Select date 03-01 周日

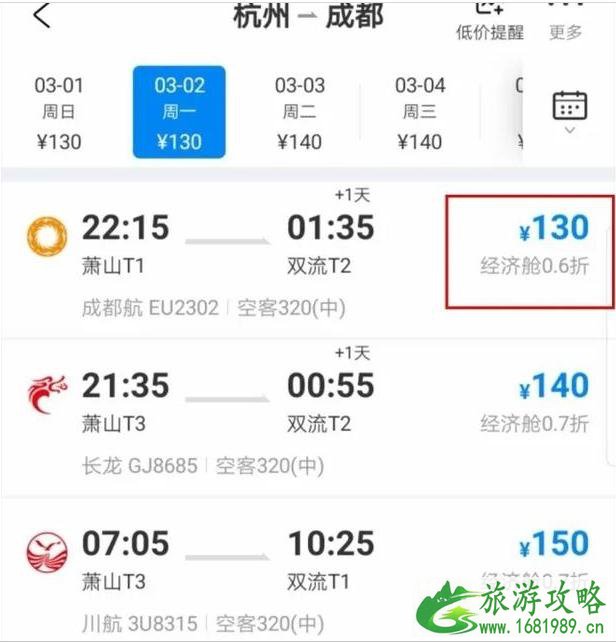coord(59,113)
